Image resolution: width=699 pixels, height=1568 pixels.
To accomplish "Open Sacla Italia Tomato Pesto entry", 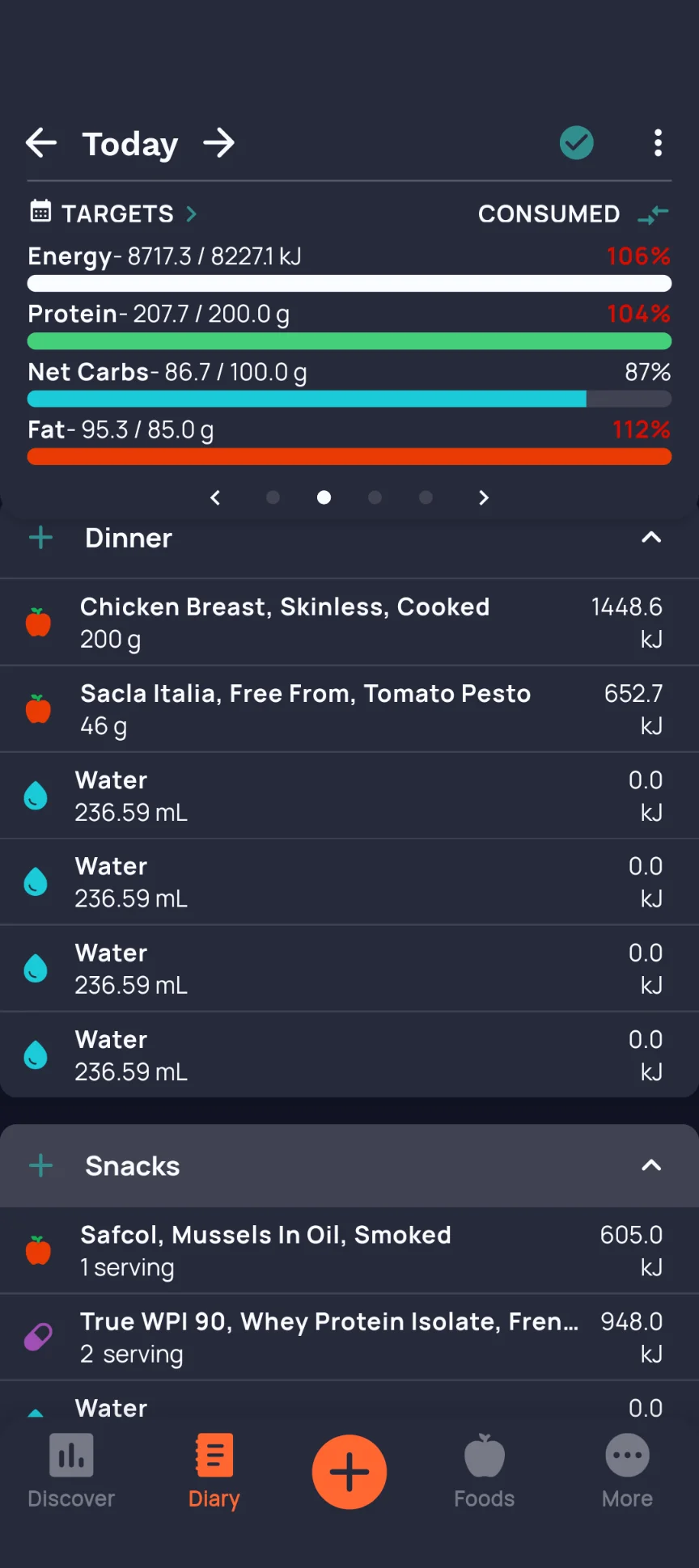I will click(x=349, y=709).
